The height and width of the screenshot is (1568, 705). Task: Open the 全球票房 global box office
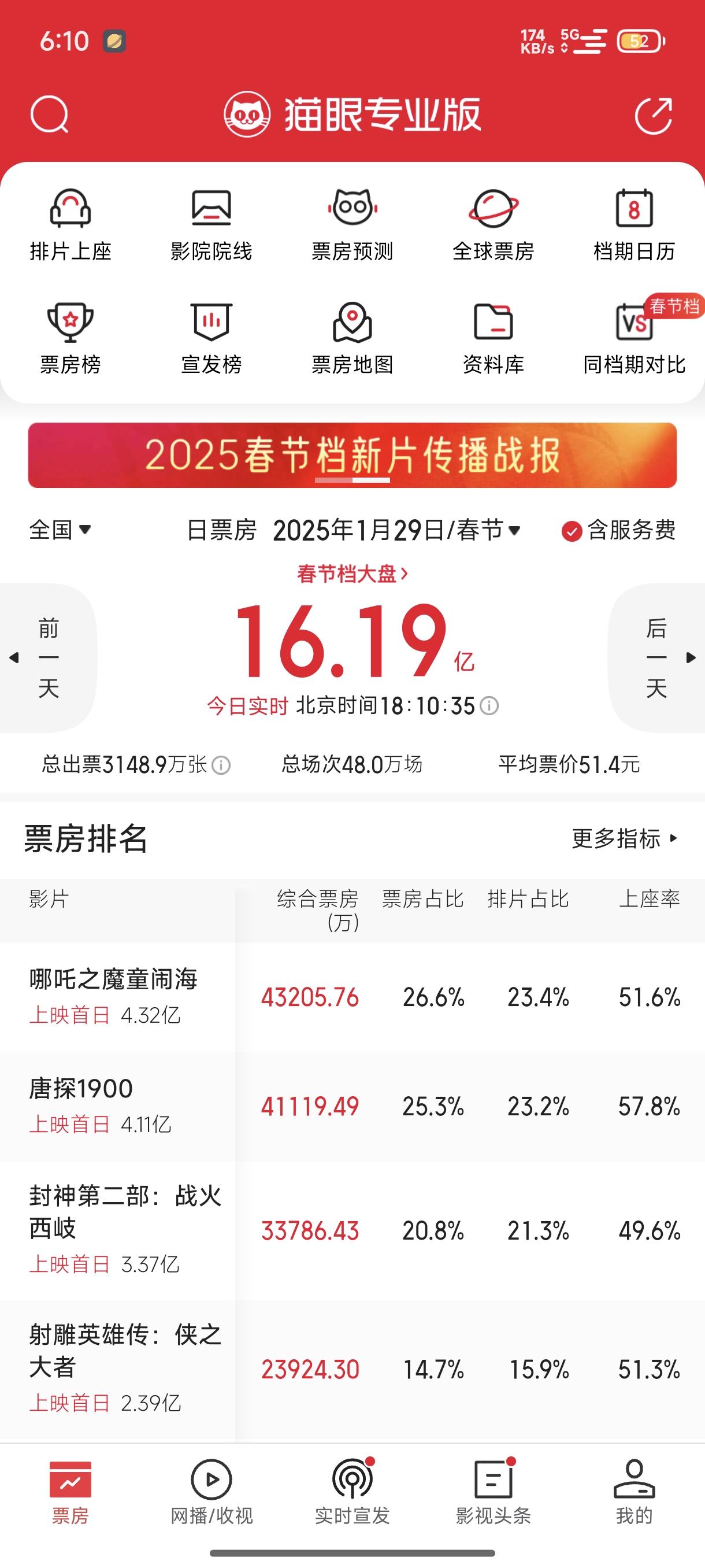(x=493, y=224)
